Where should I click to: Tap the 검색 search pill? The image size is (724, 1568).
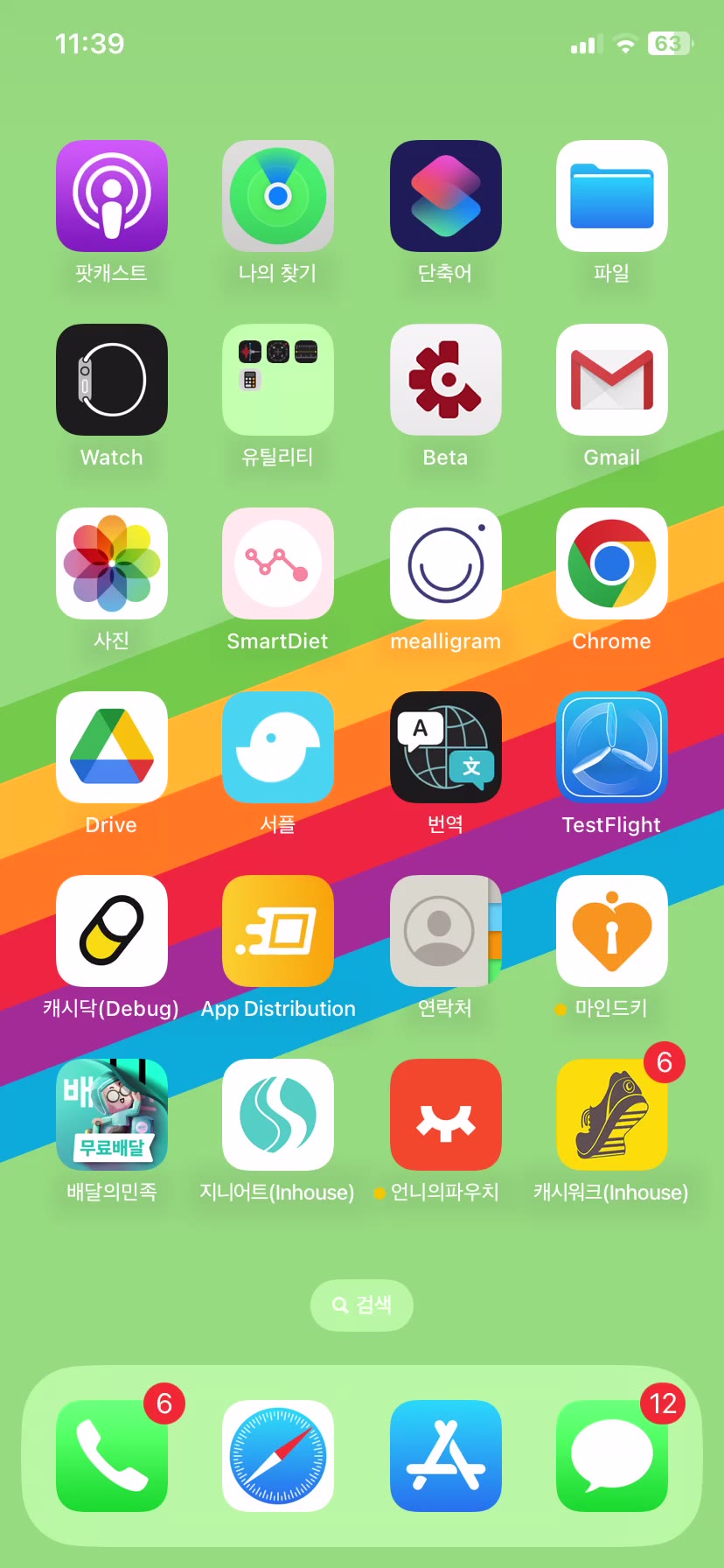(362, 1305)
